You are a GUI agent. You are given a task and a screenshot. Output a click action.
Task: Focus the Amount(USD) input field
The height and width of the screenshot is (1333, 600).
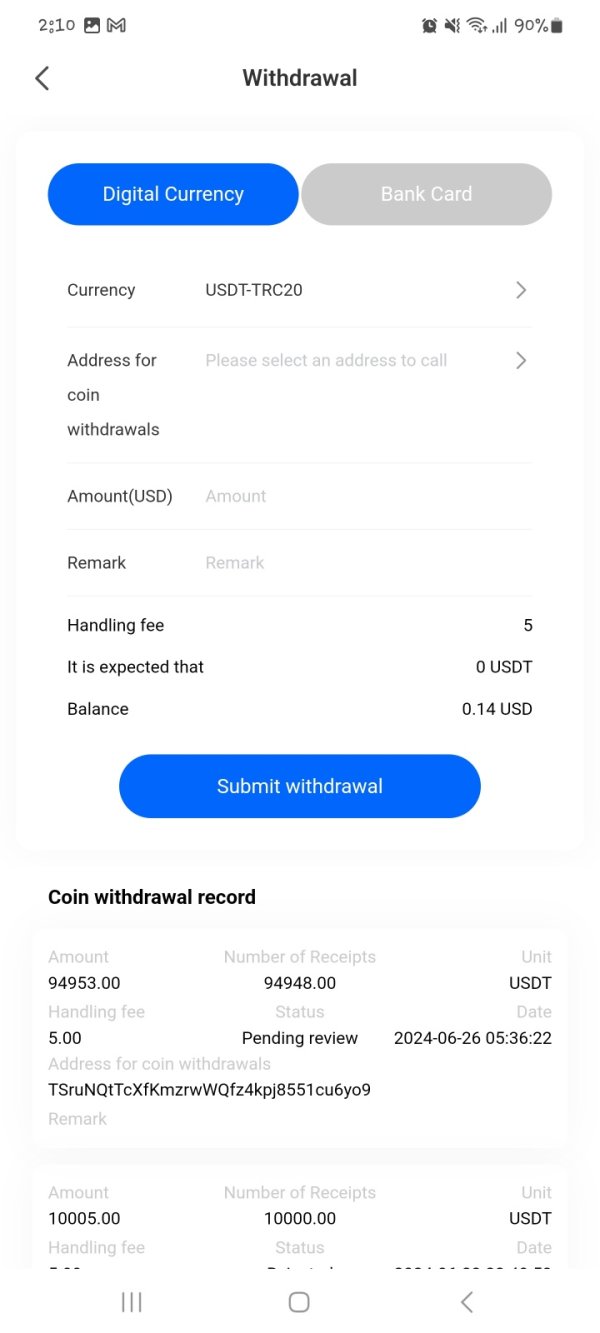[x=367, y=496]
